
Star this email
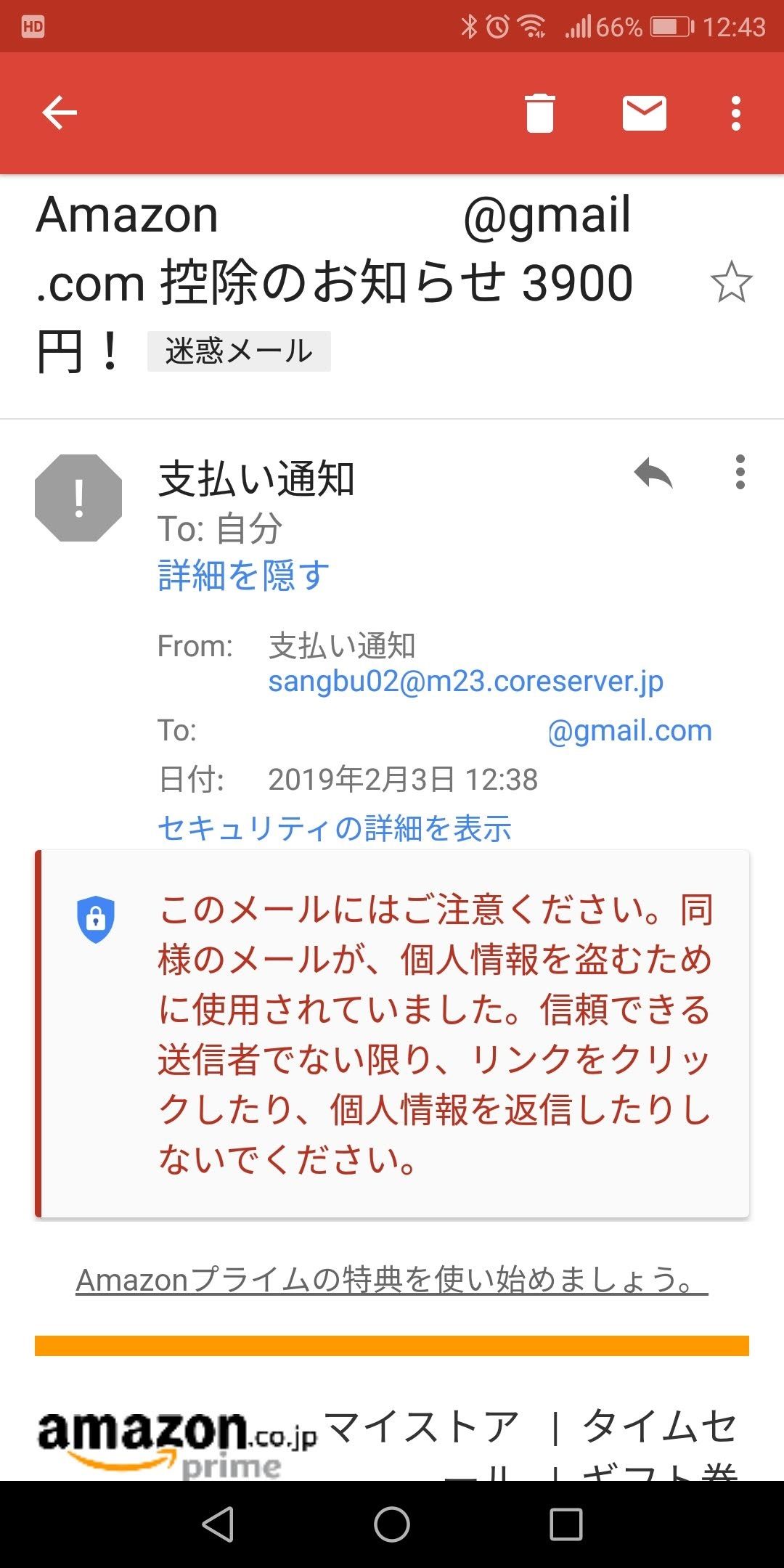(731, 282)
